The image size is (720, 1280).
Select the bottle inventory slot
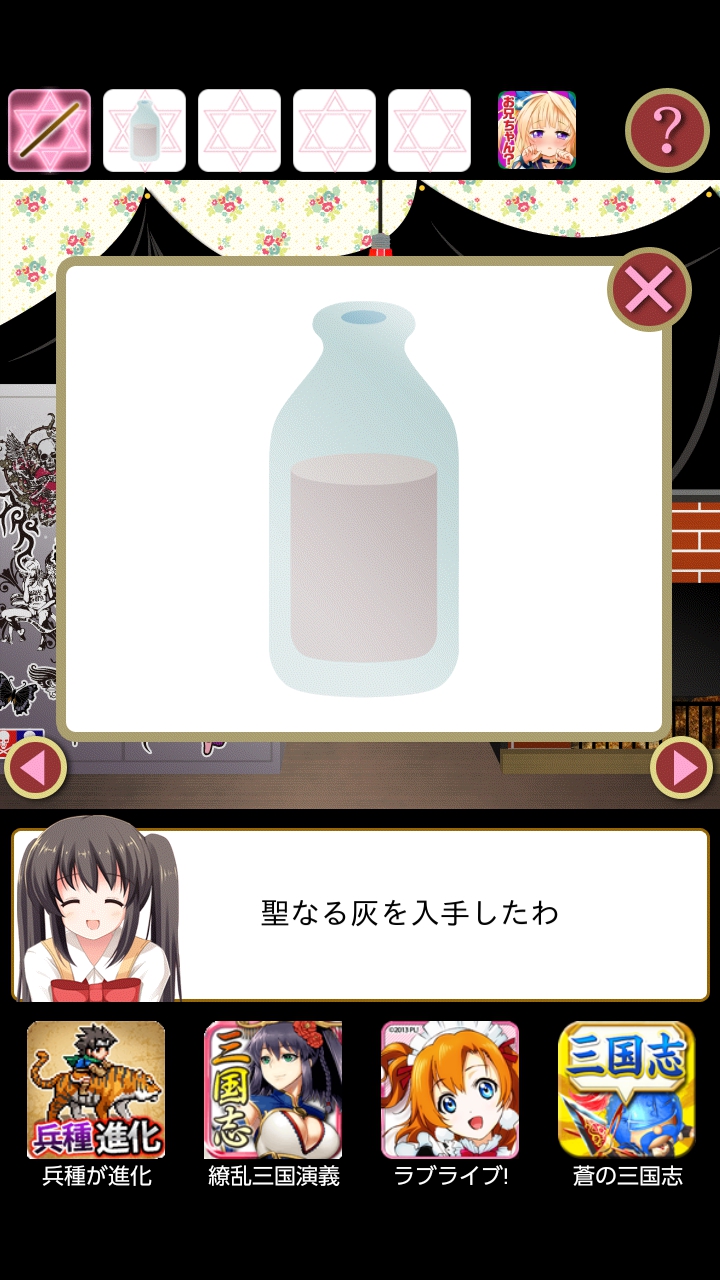click(x=144, y=131)
